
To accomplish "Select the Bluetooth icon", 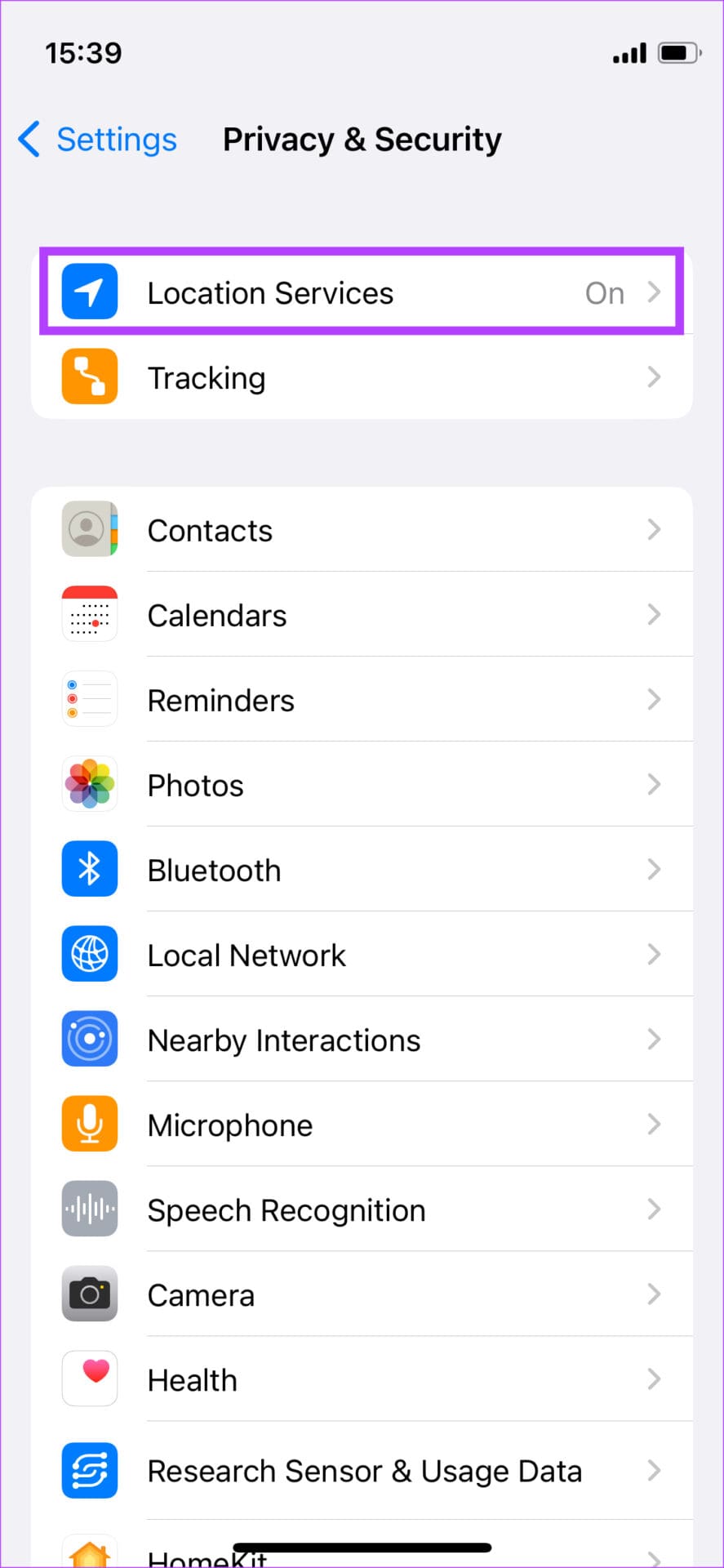I will click(89, 869).
